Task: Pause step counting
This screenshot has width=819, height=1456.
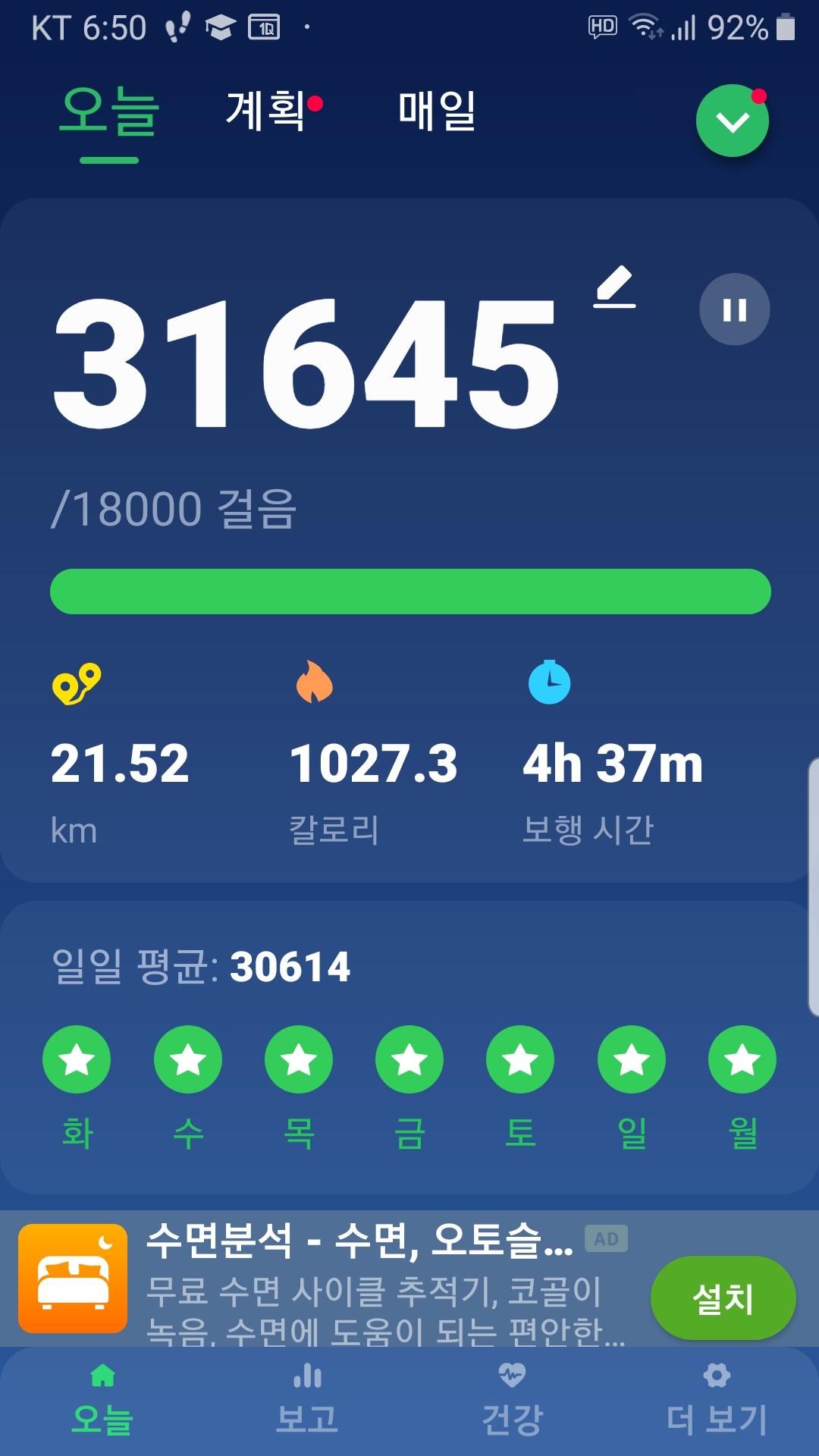Action: pos(734,309)
